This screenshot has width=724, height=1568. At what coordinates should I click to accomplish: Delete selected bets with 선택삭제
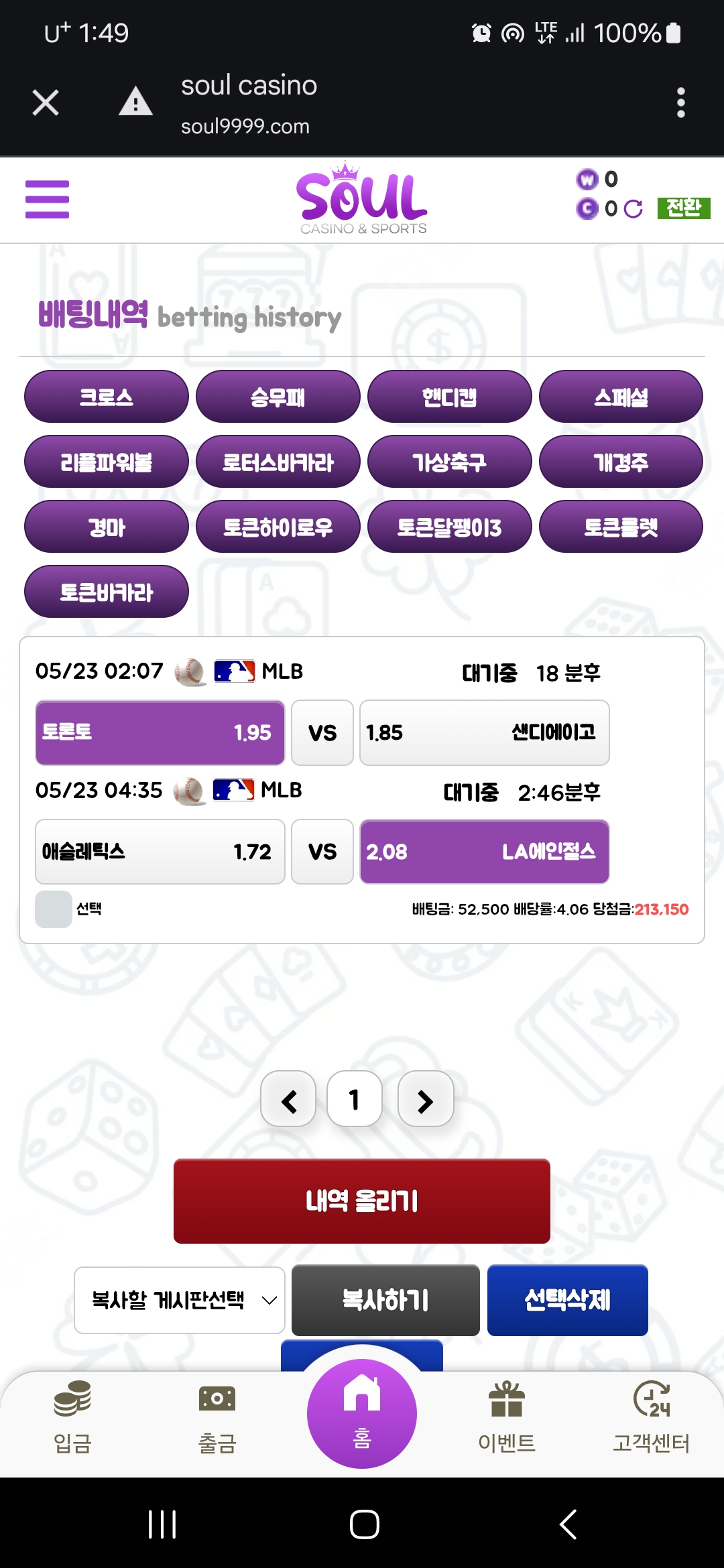click(568, 1300)
